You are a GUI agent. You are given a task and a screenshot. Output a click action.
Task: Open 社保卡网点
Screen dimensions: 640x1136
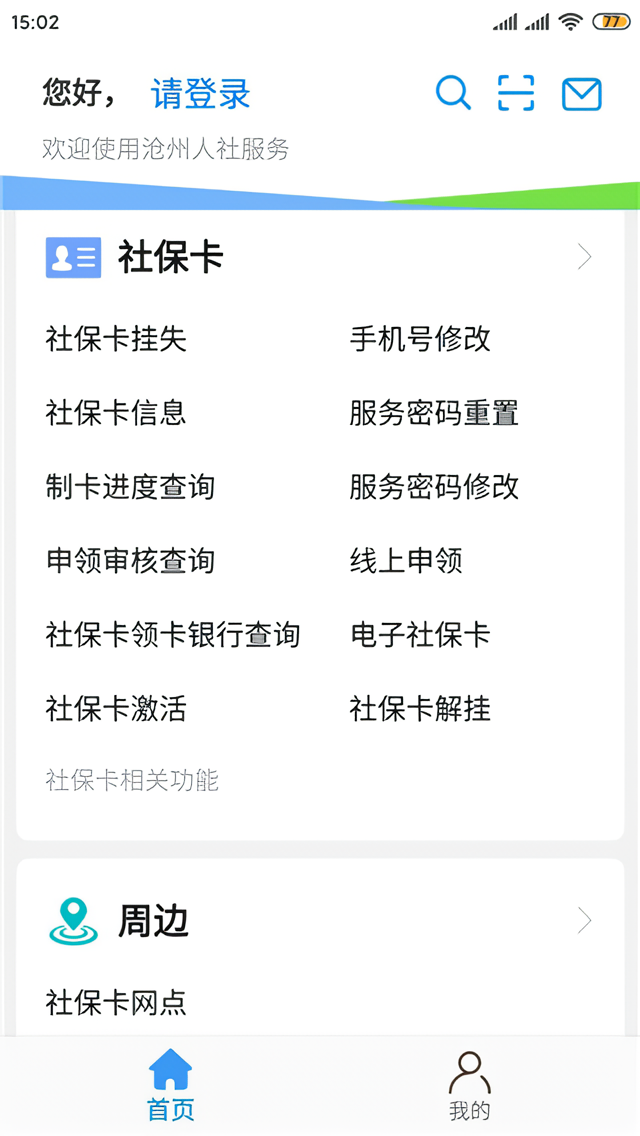coord(116,1002)
